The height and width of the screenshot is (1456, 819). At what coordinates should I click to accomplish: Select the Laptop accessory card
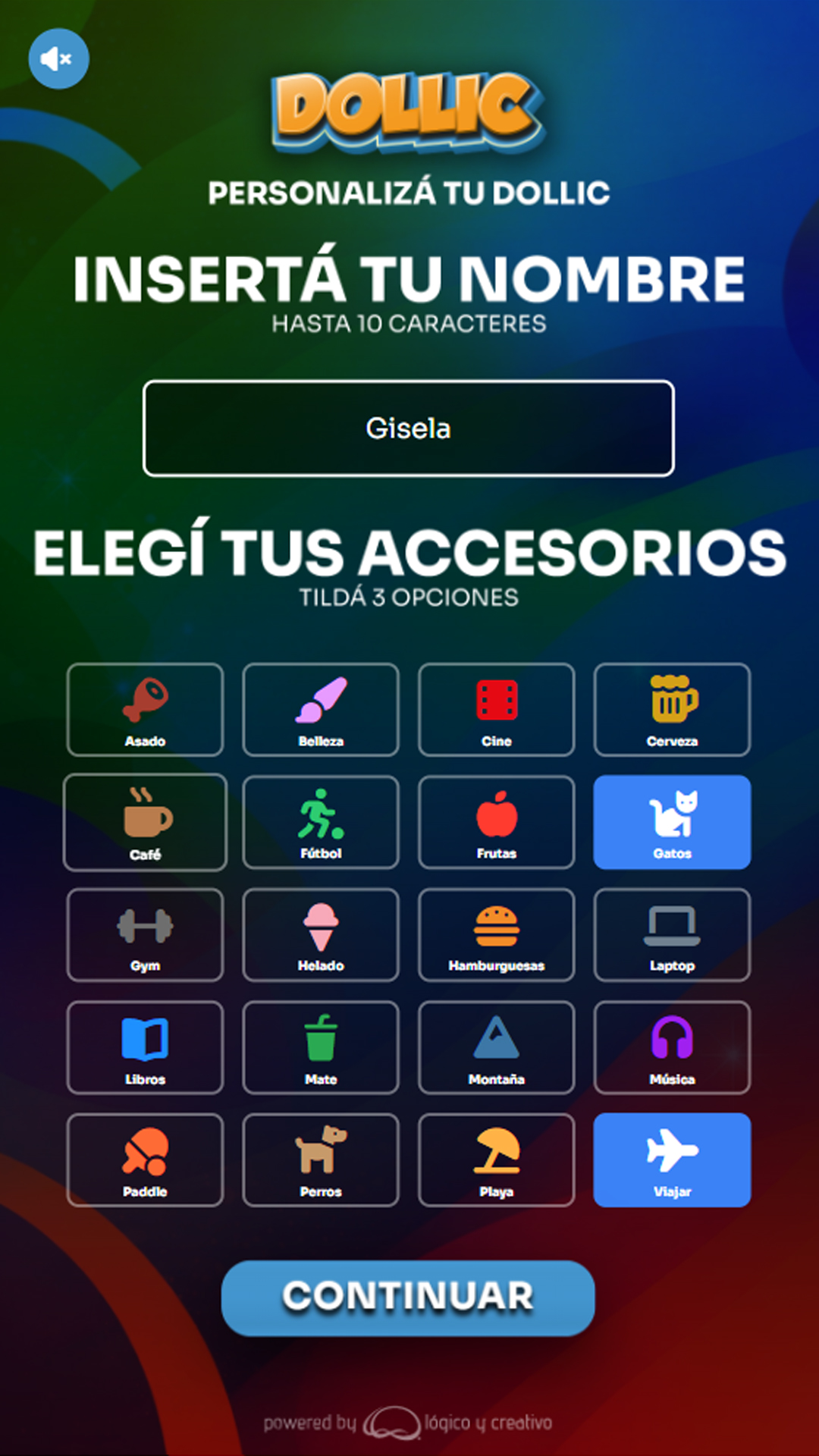point(672,934)
